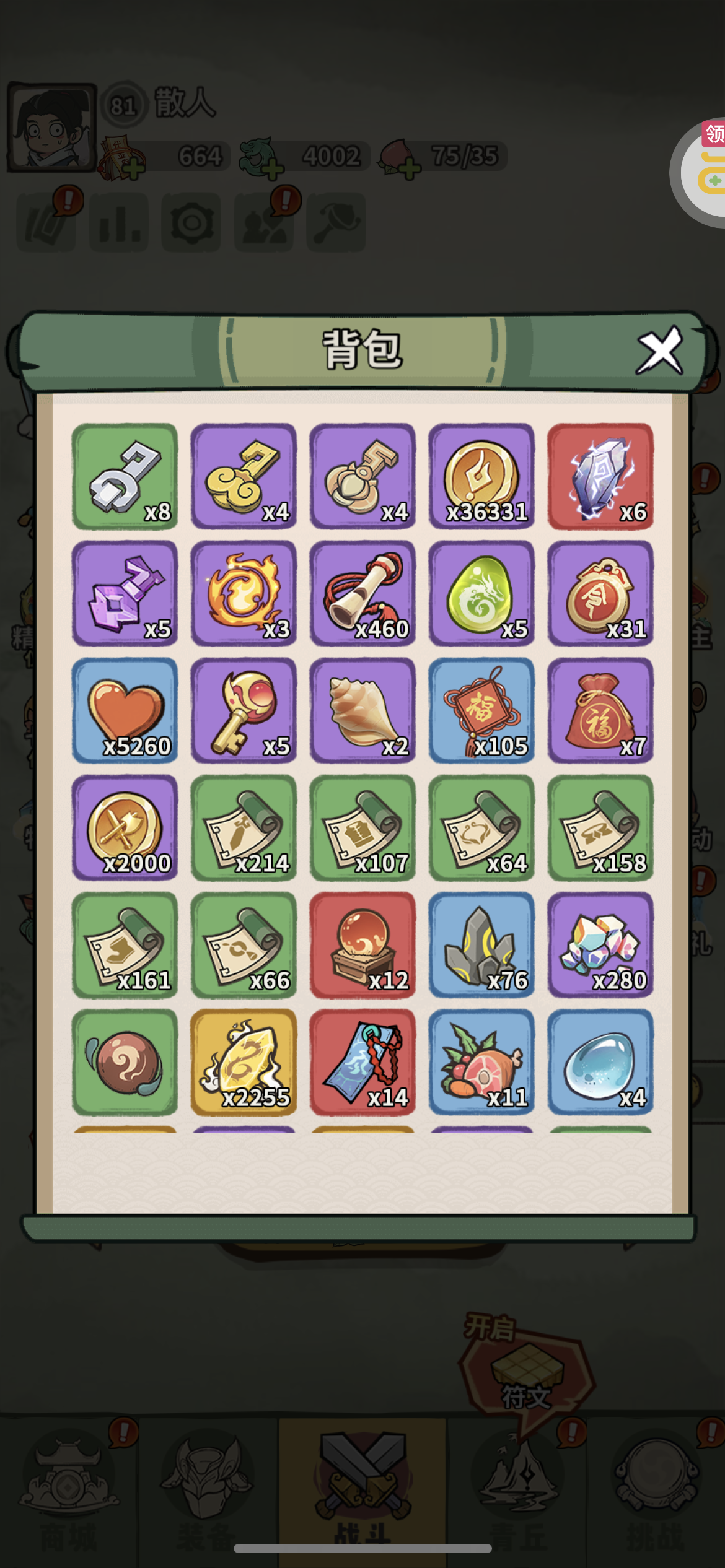Tap the meat and vegetables item x11
Viewport: 725px width, 1568px height.
tap(481, 1061)
